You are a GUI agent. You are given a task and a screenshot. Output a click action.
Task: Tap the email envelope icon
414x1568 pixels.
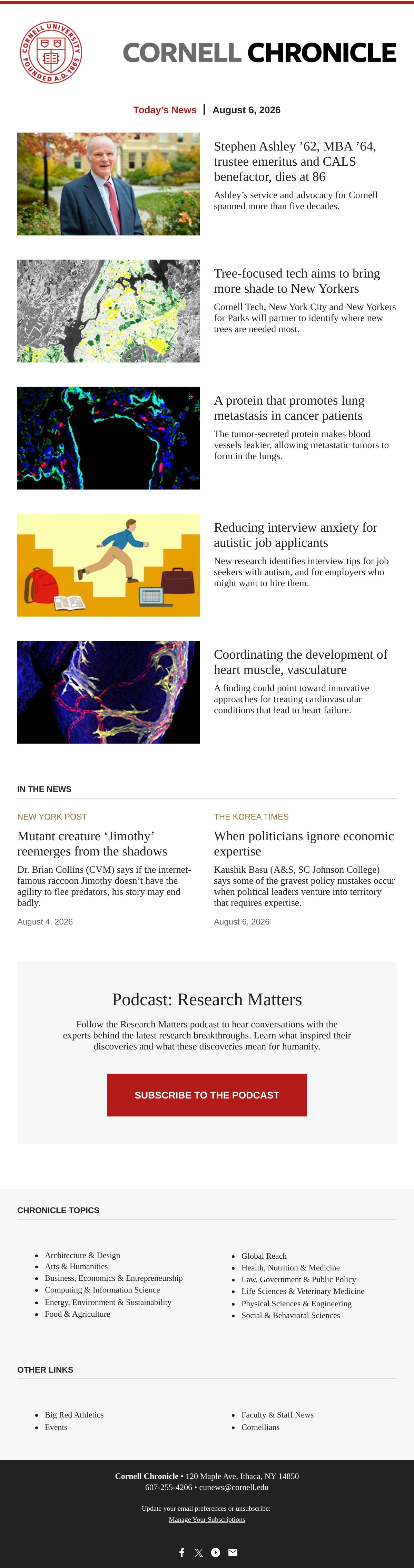pyautogui.click(x=233, y=1552)
